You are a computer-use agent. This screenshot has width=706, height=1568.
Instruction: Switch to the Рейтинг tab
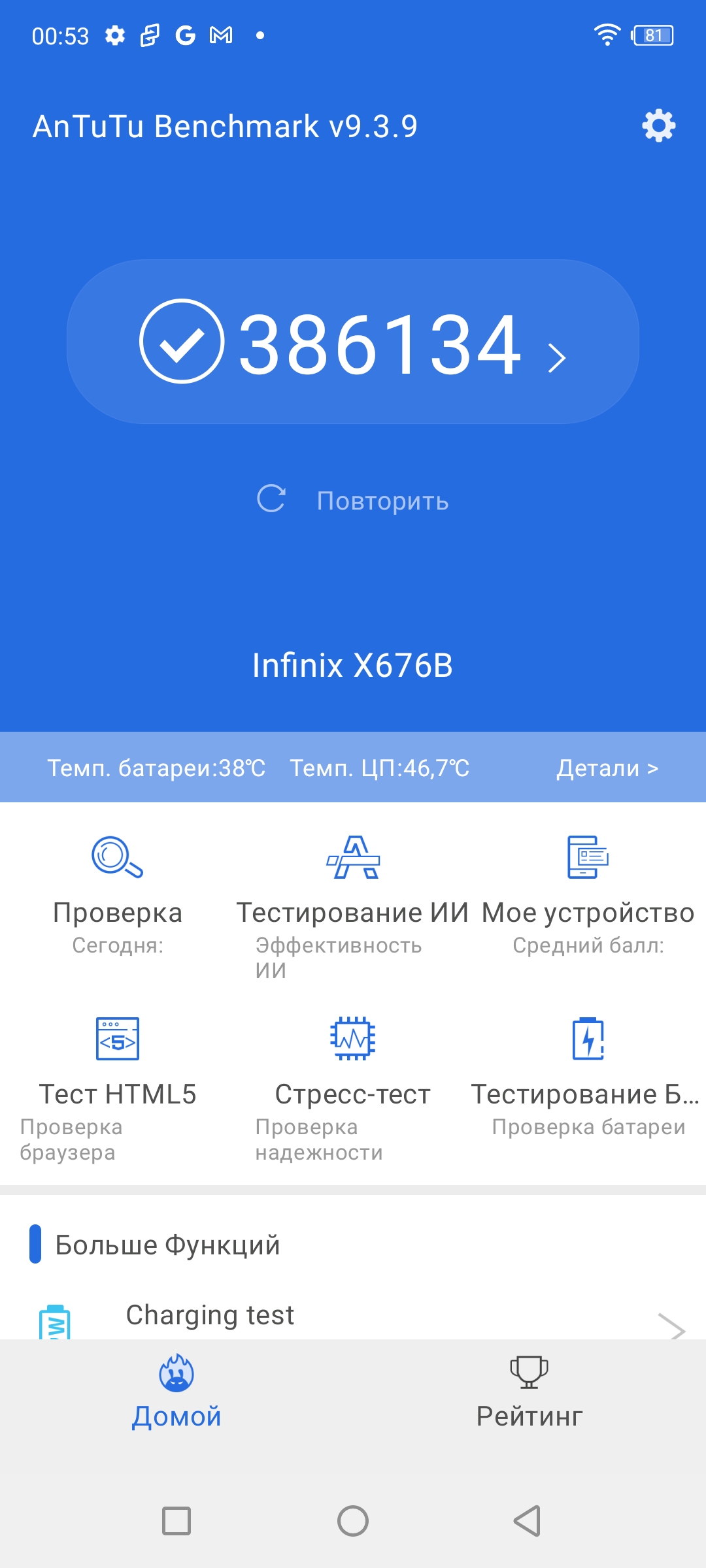coord(529,1393)
